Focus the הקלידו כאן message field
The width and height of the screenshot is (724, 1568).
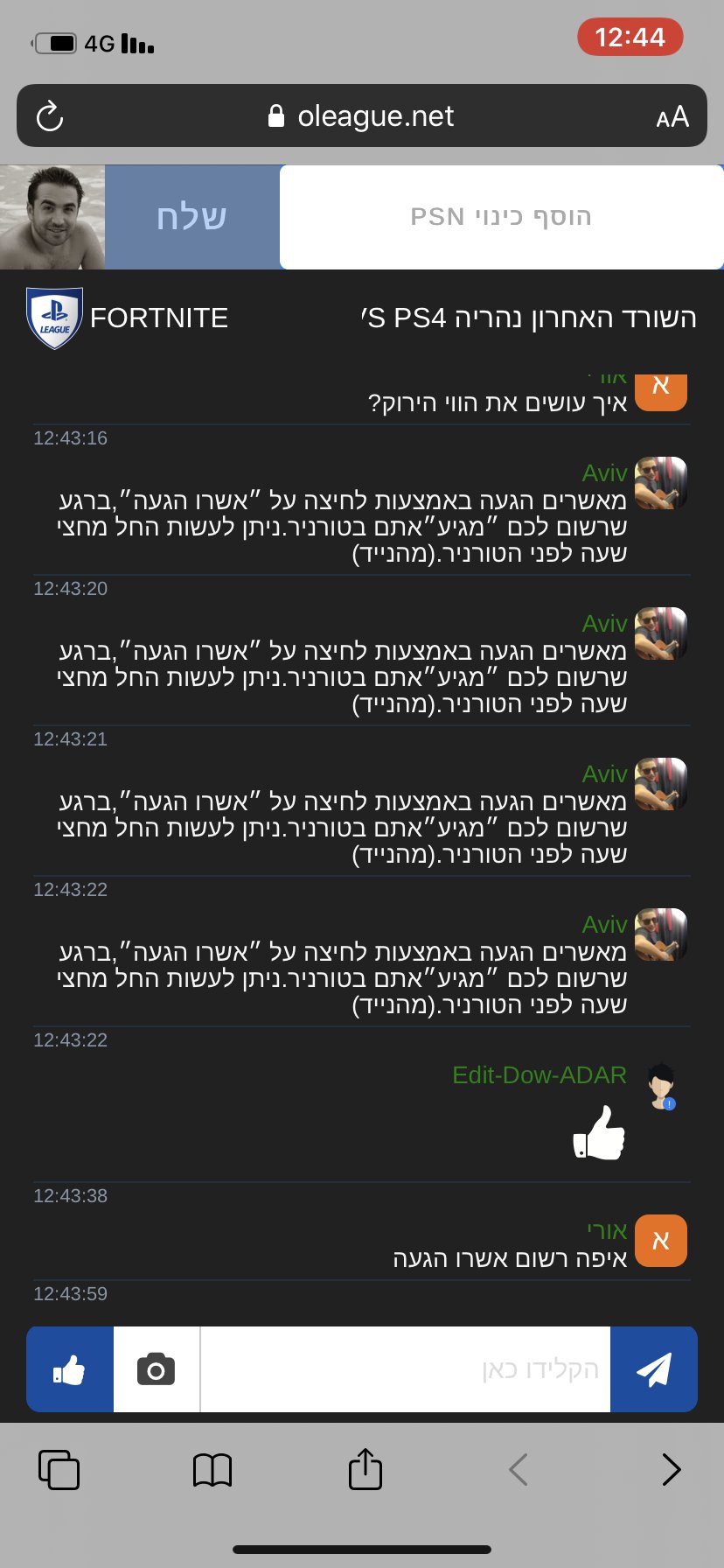(x=406, y=1369)
